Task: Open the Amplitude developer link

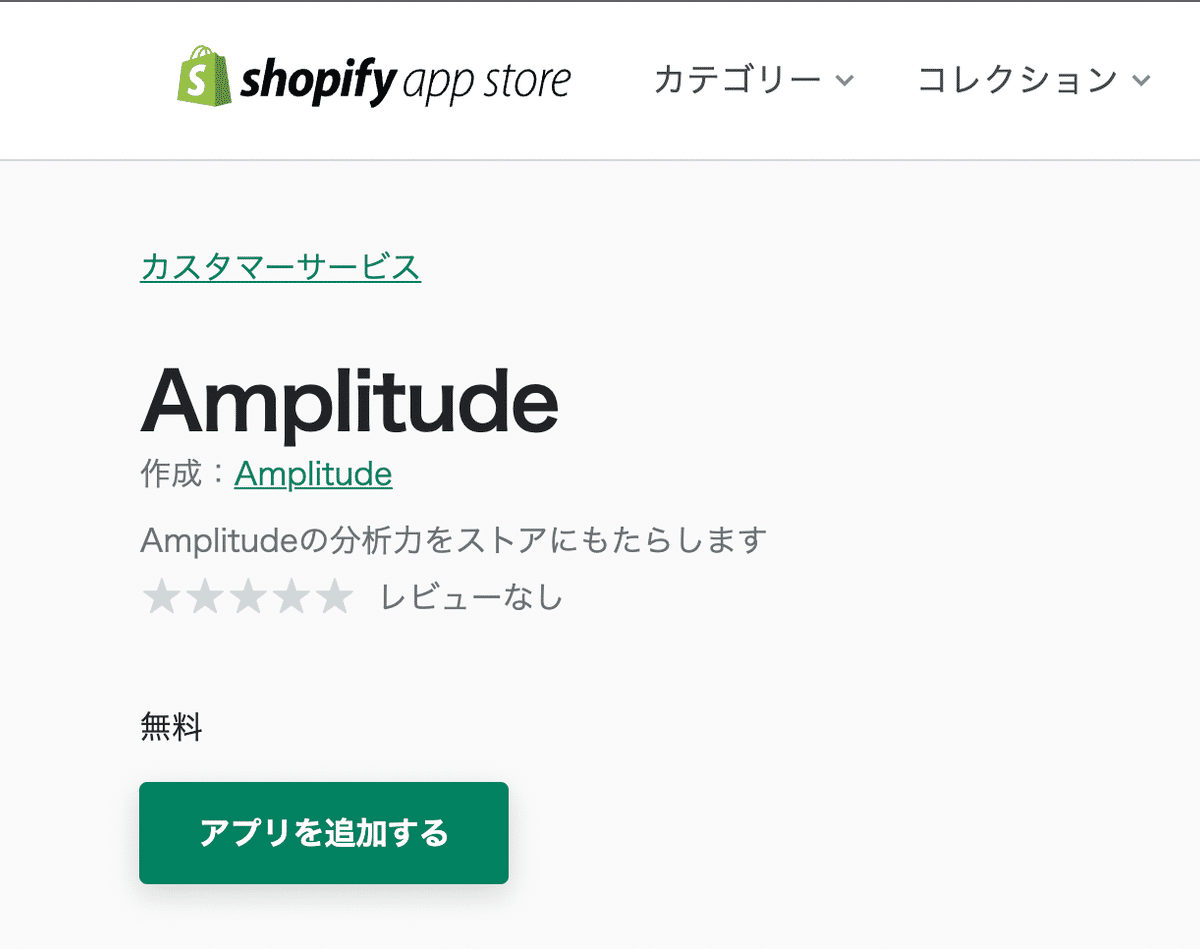Action: pyautogui.click(x=313, y=474)
